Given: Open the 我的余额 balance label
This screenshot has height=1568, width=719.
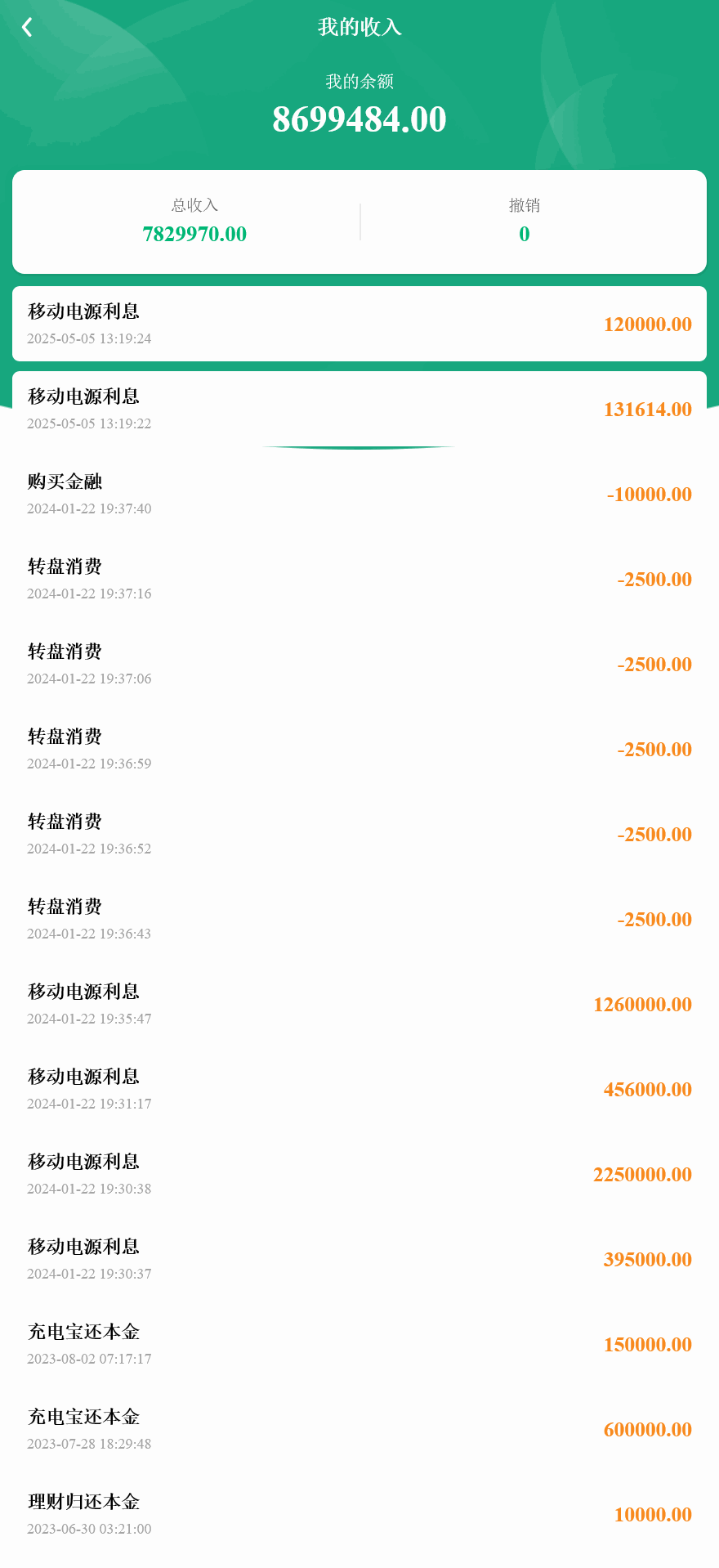Looking at the screenshot, I should pyautogui.click(x=359, y=80).
